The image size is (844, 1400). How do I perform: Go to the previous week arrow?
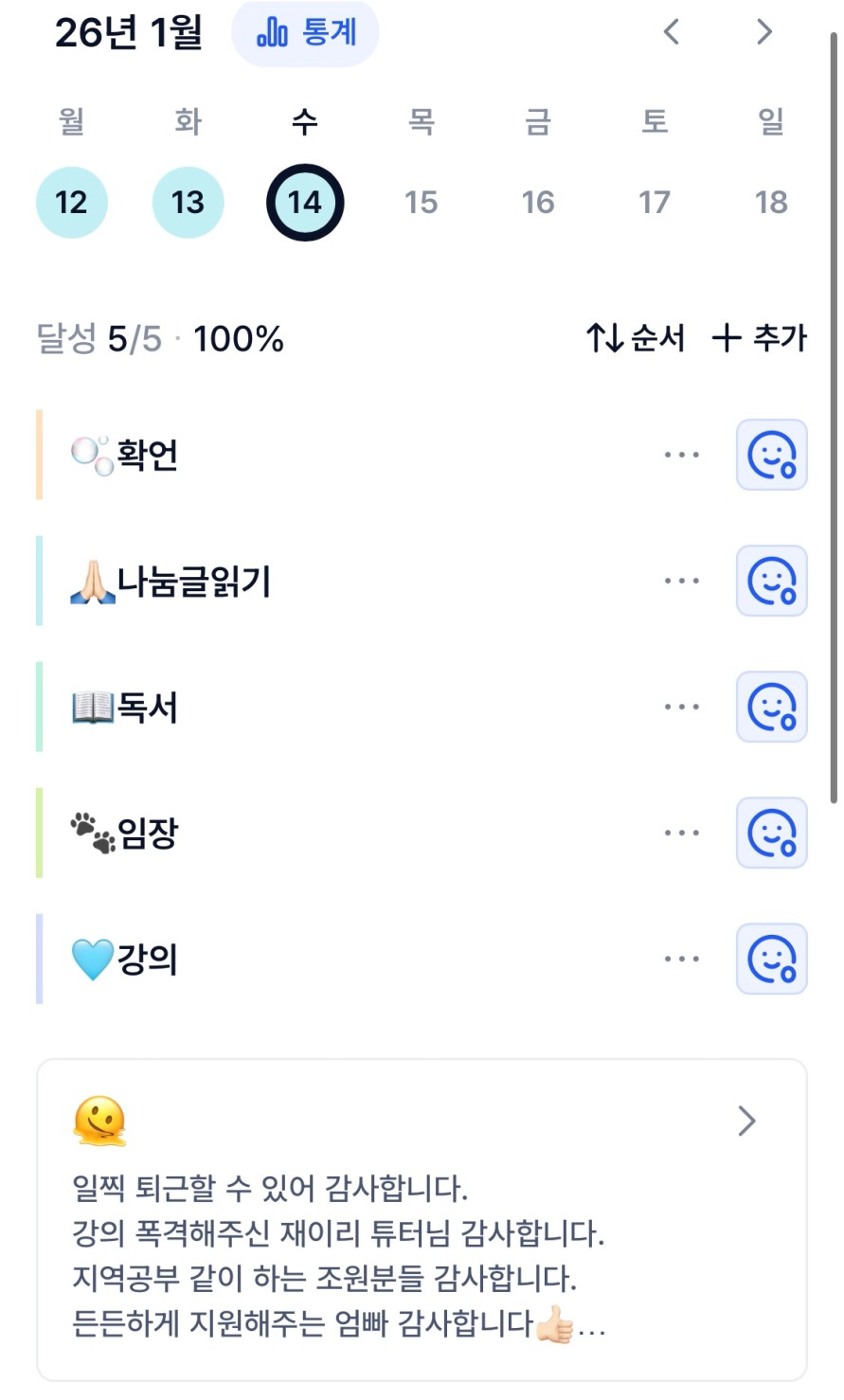[672, 32]
